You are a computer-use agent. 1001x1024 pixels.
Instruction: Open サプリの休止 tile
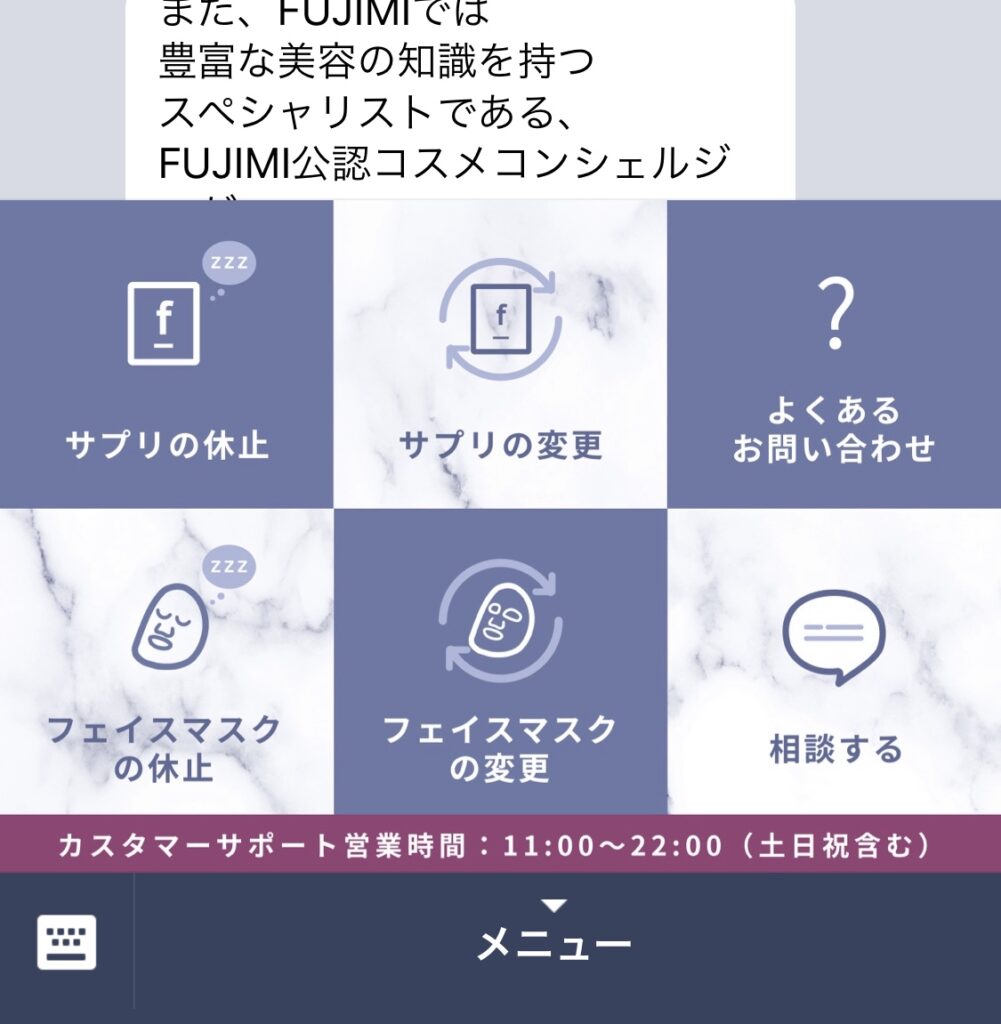coord(166,355)
